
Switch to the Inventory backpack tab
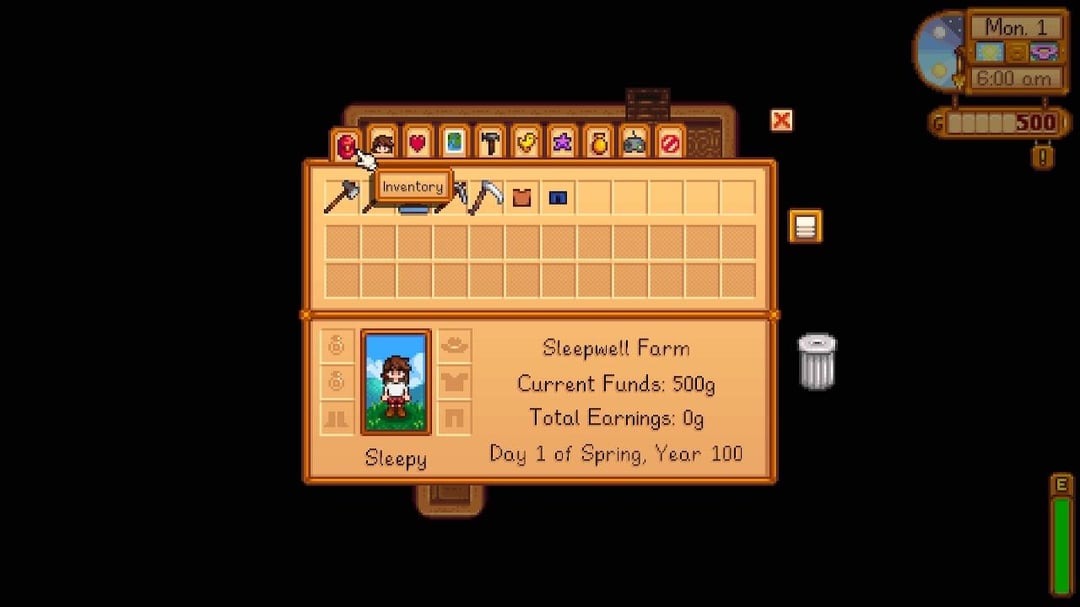click(346, 146)
